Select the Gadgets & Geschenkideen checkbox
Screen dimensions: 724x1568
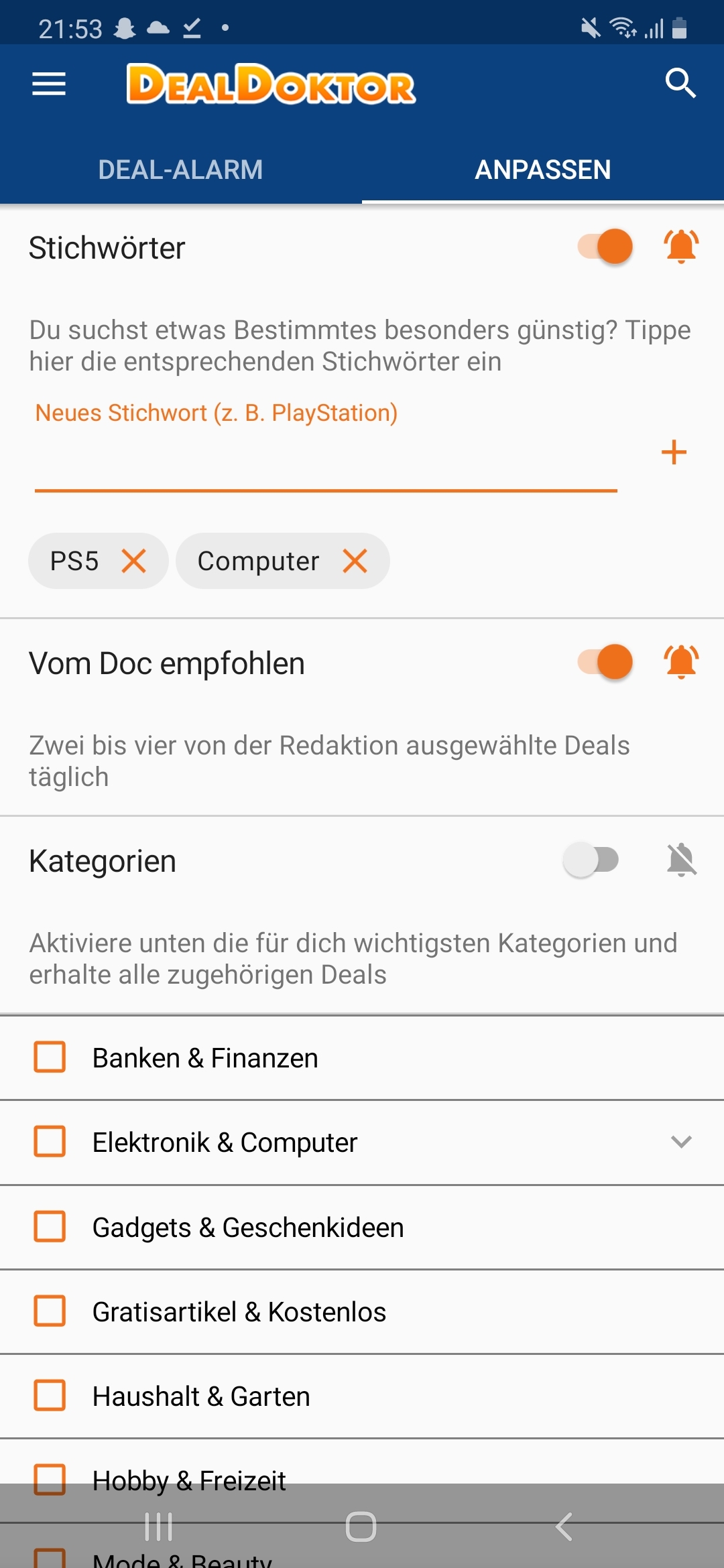50,1227
